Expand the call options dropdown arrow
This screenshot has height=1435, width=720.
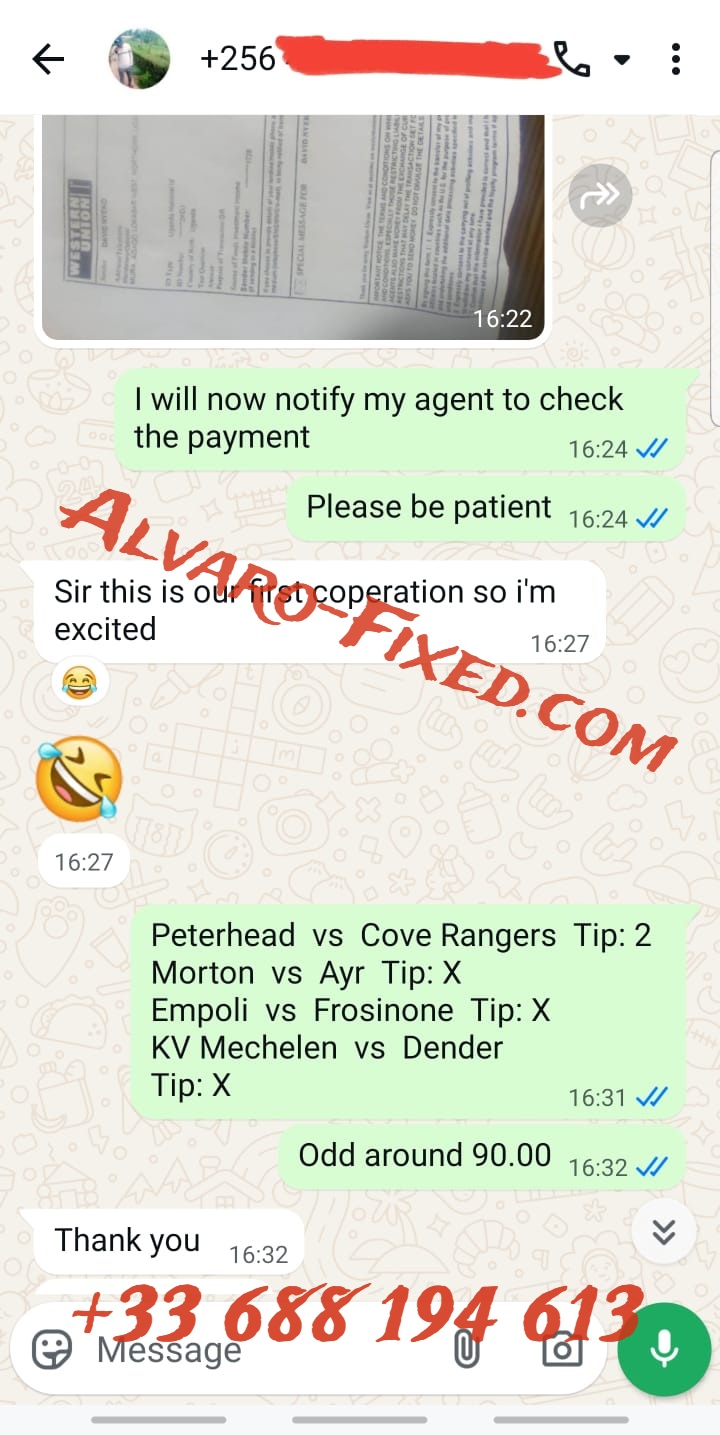pos(622,60)
